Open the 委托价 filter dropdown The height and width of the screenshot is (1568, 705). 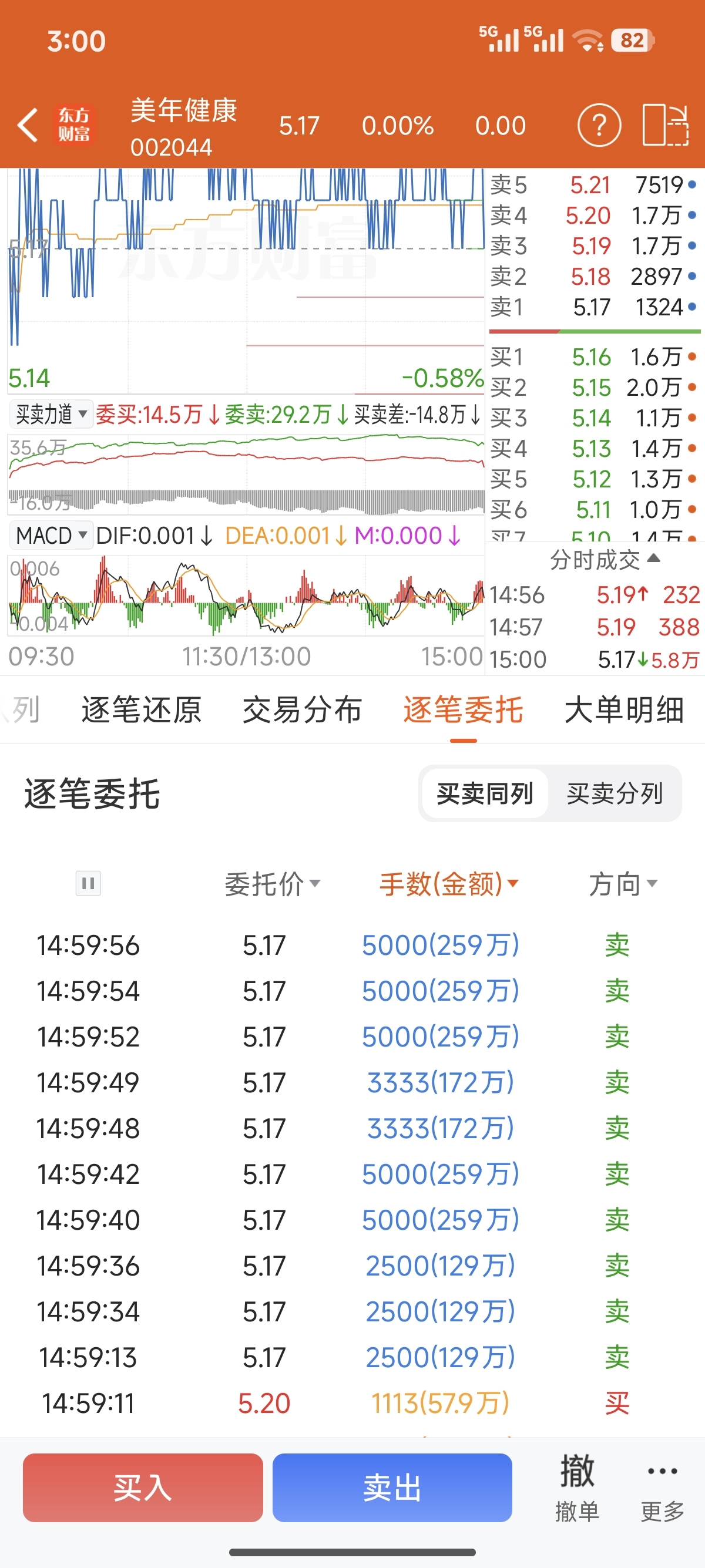click(272, 884)
